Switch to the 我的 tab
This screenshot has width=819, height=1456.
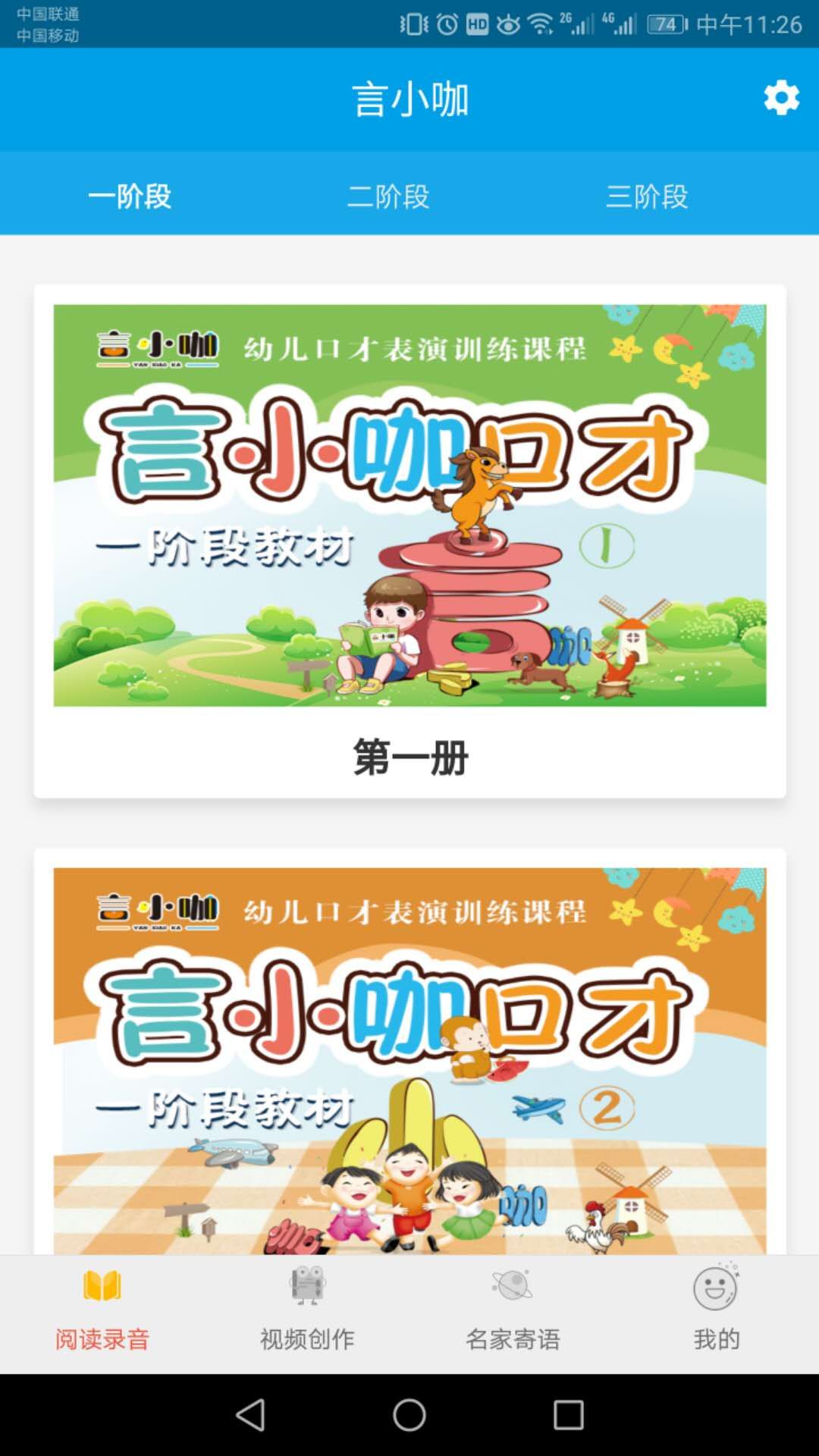point(717,1313)
